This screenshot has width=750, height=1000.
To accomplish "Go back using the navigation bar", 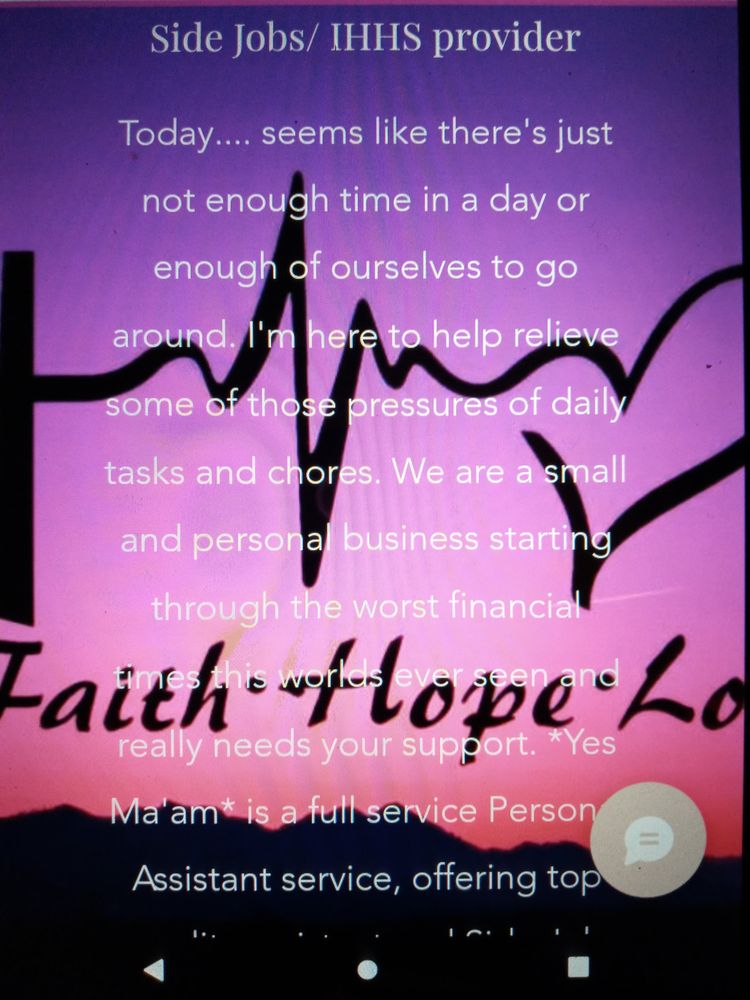I will point(153,968).
